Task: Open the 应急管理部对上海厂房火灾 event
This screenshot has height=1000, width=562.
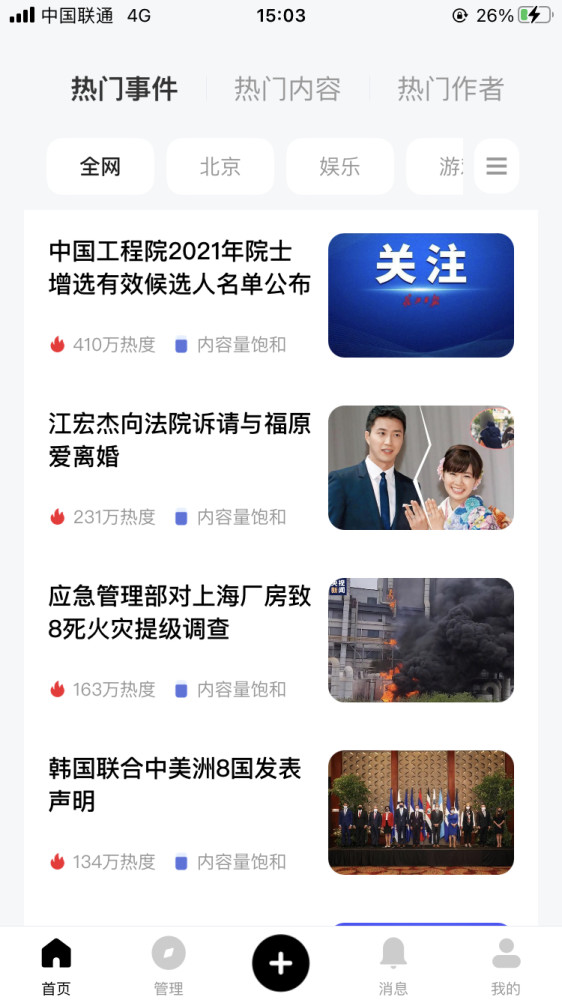Action: coord(281,640)
